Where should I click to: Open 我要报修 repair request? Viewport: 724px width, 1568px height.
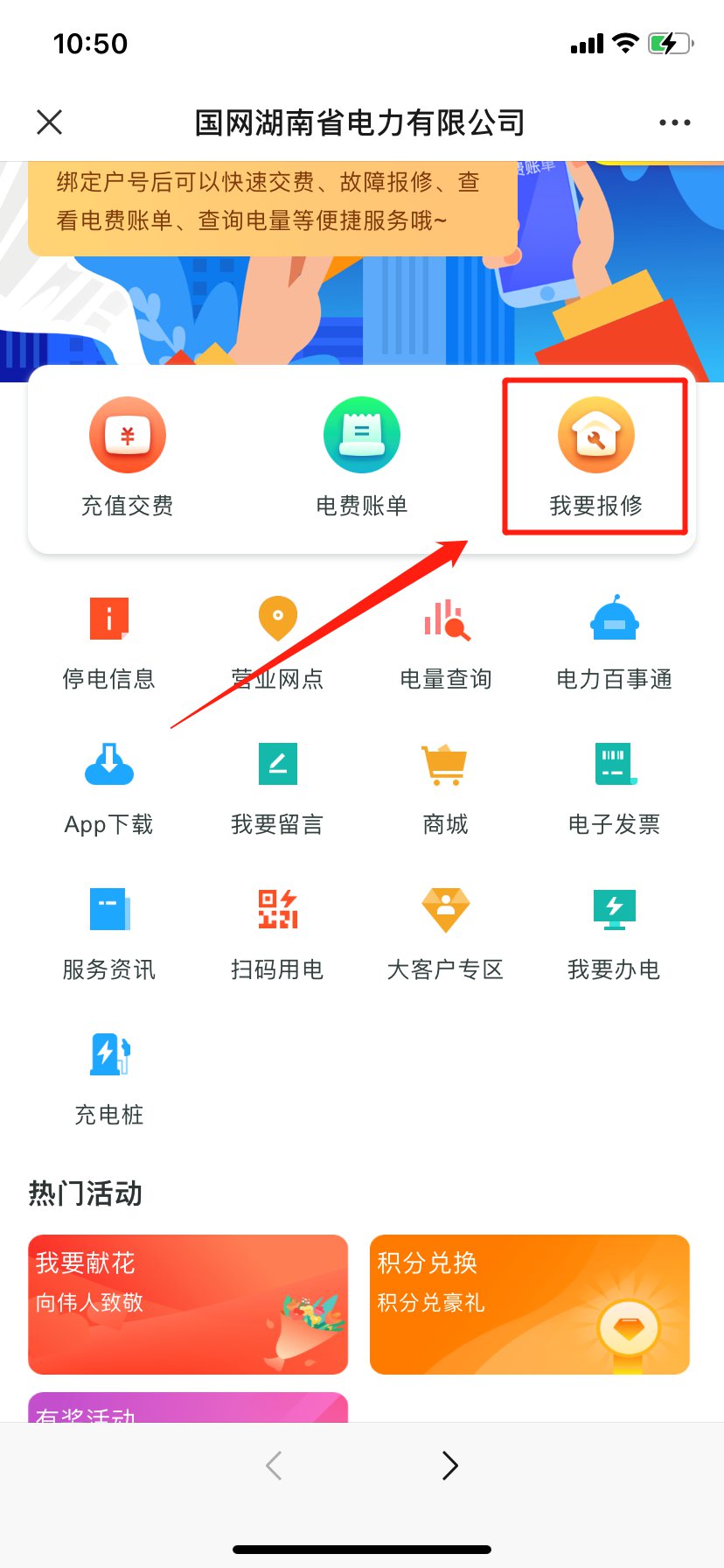595,457
